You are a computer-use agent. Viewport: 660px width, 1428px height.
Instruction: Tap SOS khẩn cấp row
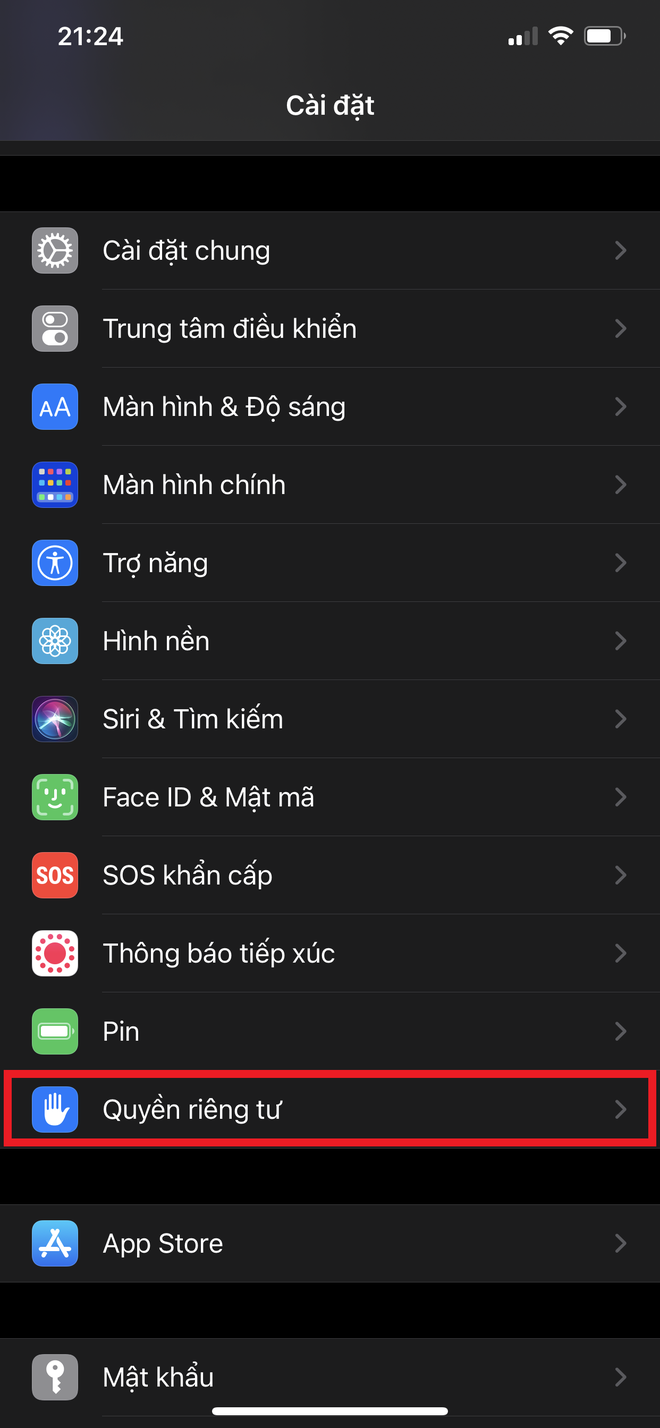coord(330,874)
